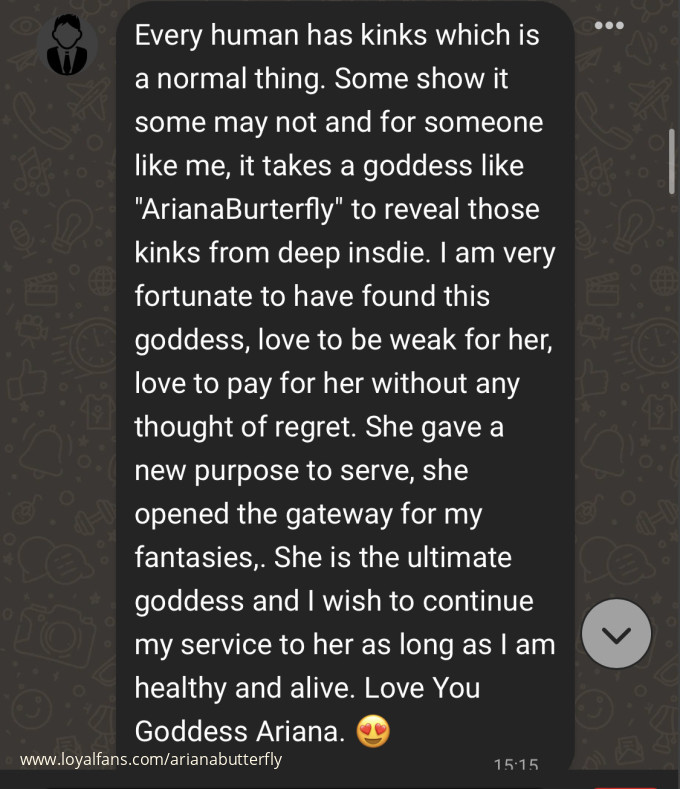
Task: Open the sender's profile avatar
Action: [68, 47]
